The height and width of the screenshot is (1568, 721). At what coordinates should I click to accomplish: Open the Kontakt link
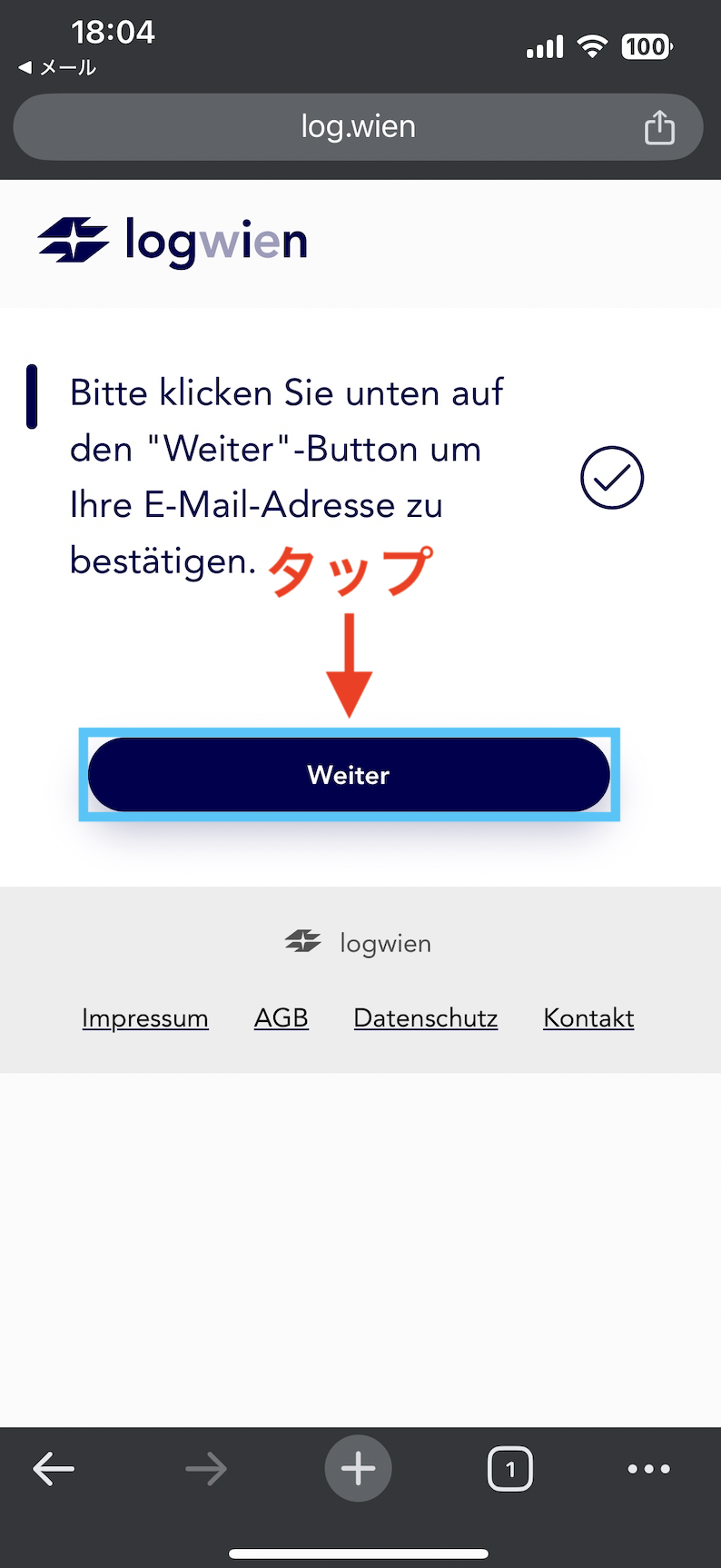[x=588, y=1017]
